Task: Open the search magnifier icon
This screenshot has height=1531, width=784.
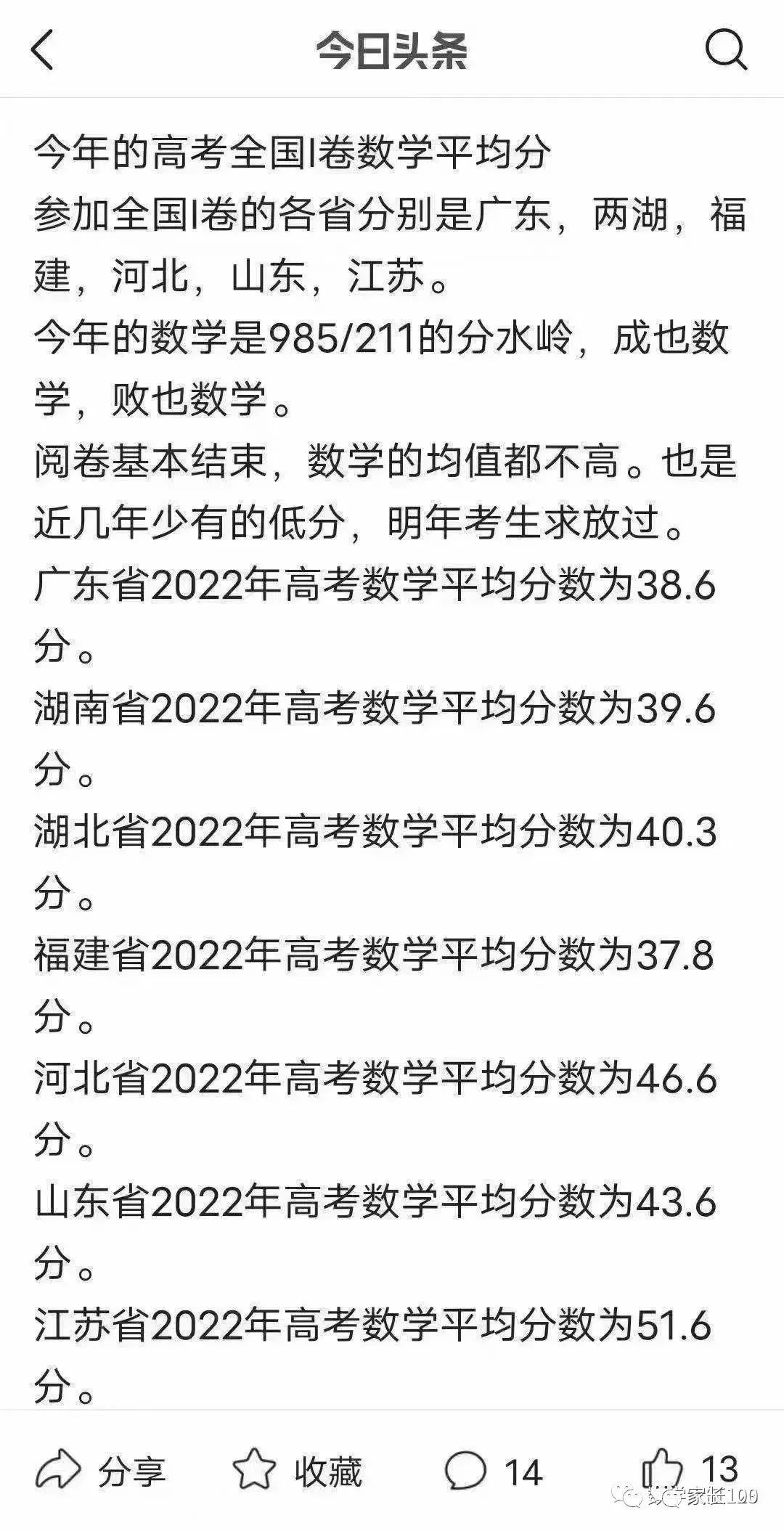Action: click(x=726, y=50)
